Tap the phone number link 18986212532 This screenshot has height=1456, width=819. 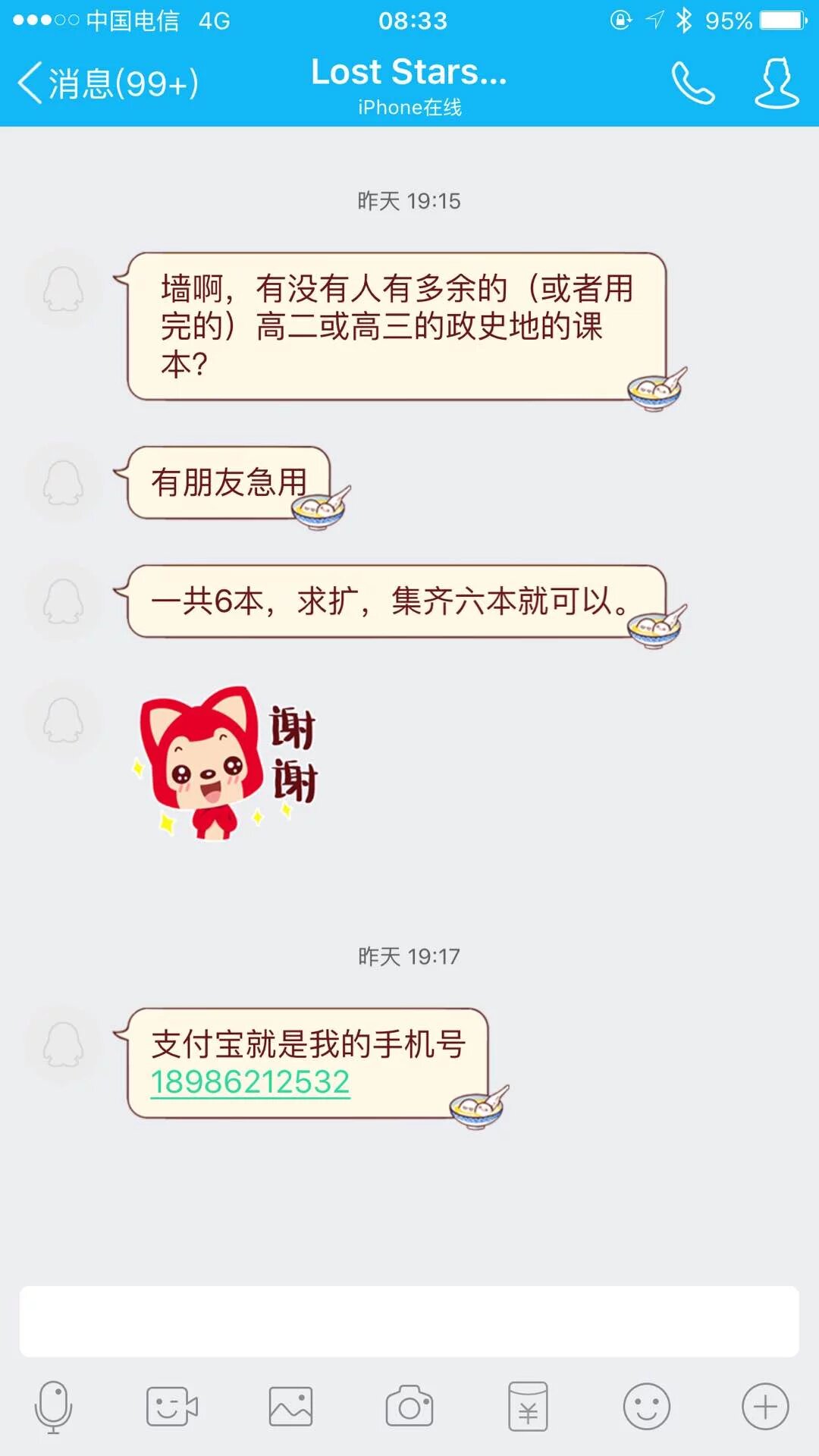point(250,1082)
